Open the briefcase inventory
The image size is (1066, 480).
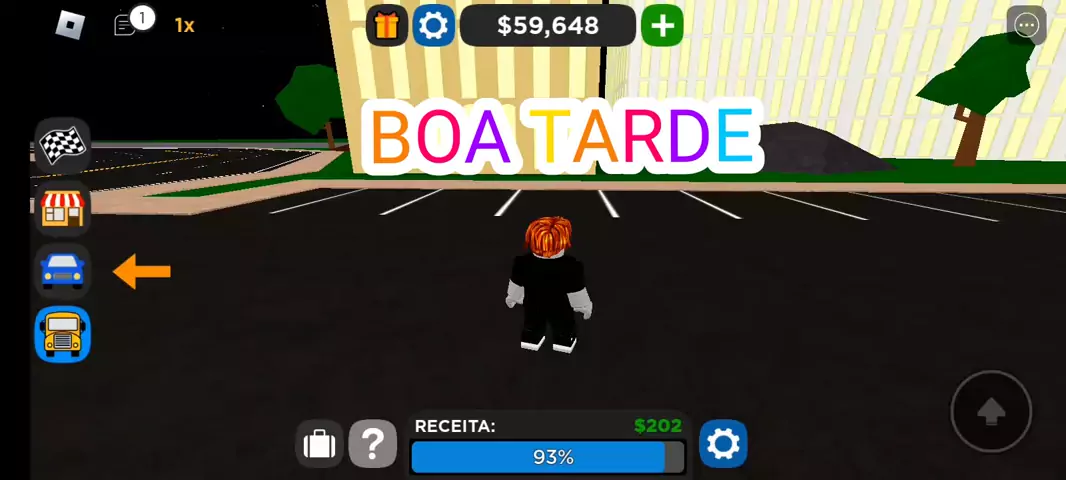319,443
